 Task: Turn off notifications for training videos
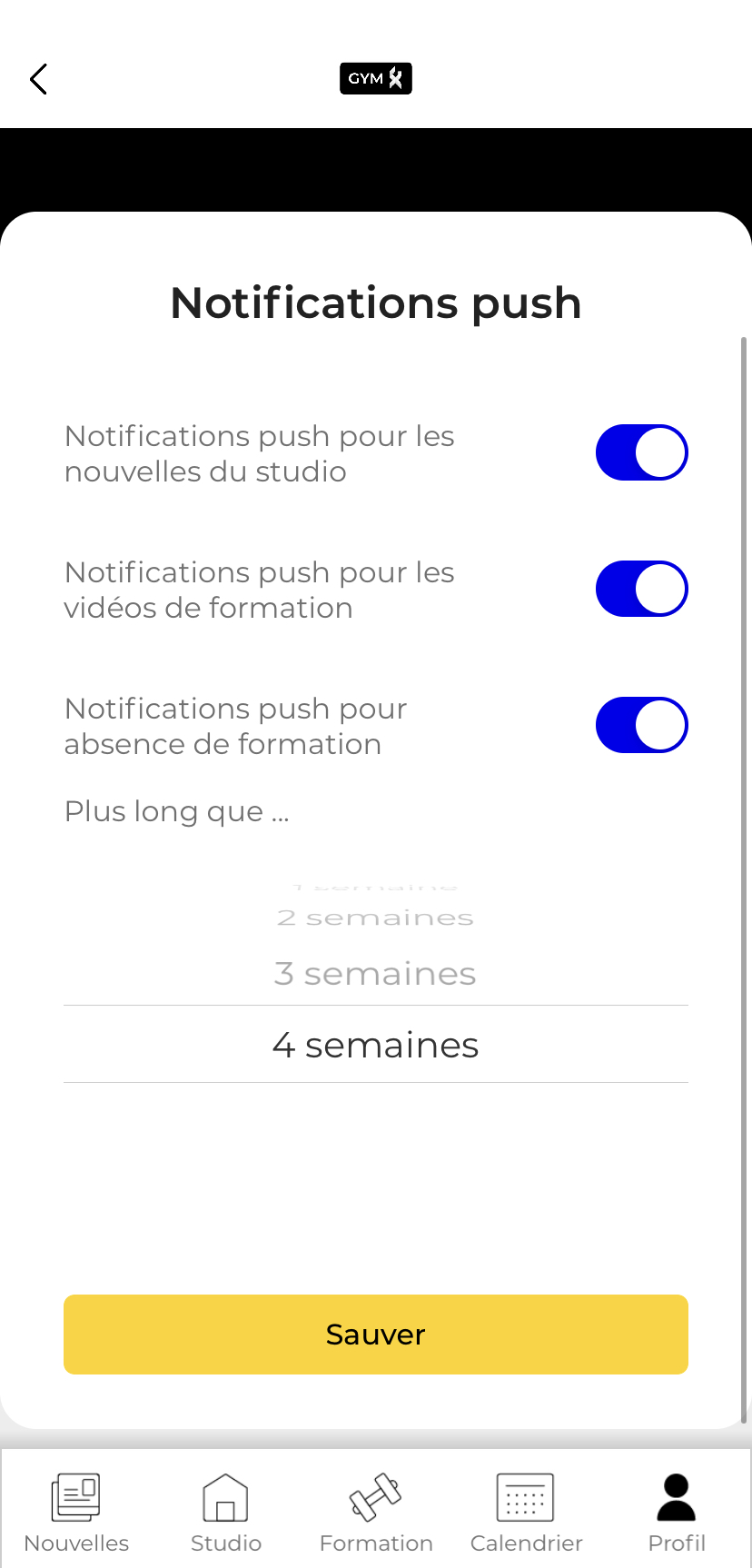pos(641,589)
